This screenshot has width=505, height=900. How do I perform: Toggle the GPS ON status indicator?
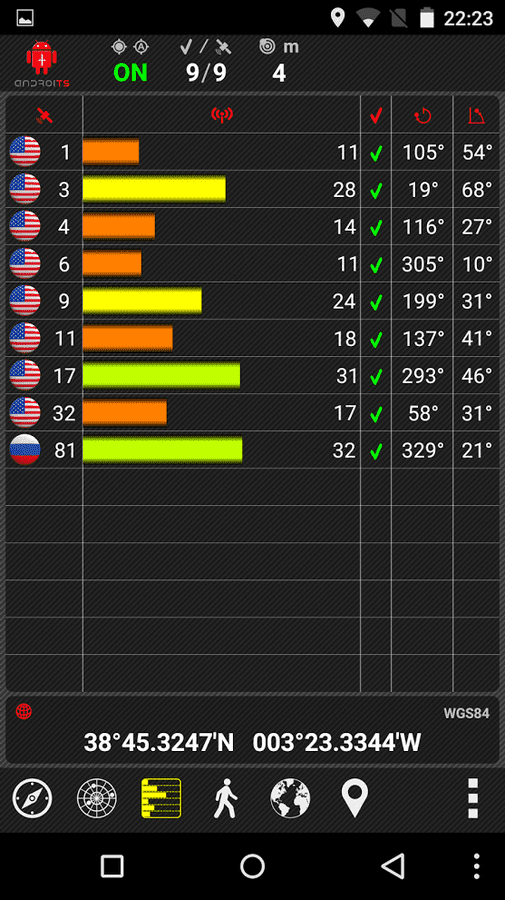(130, 73)
